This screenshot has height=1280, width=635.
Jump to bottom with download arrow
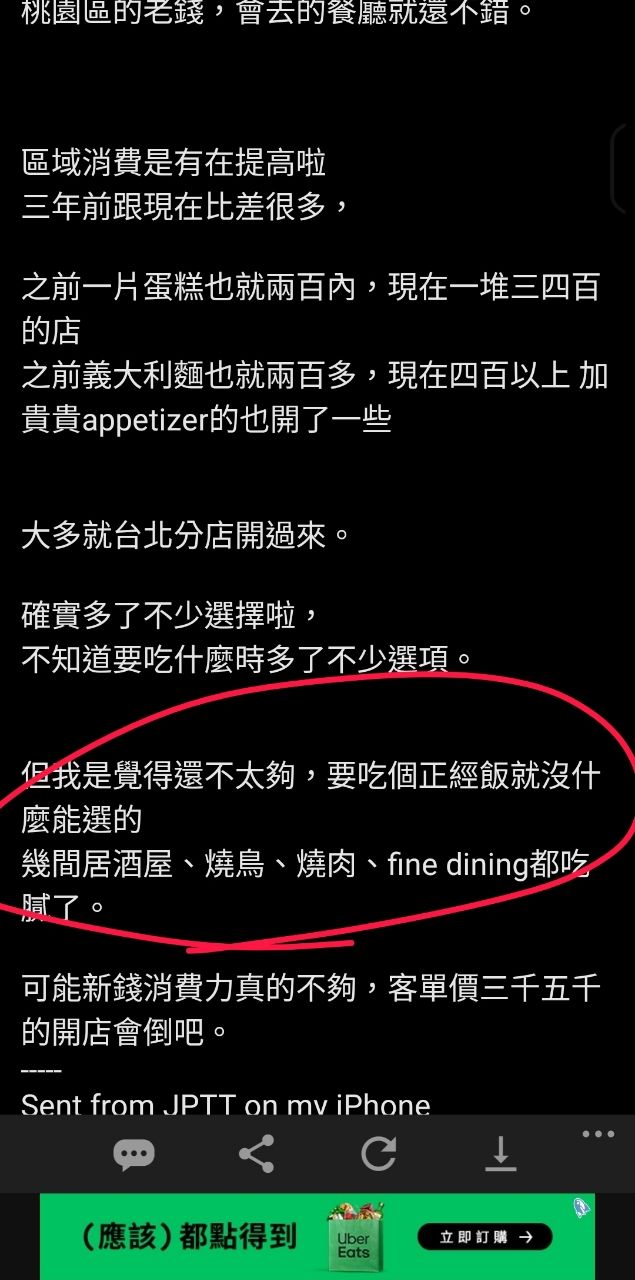click(500, 1155)
